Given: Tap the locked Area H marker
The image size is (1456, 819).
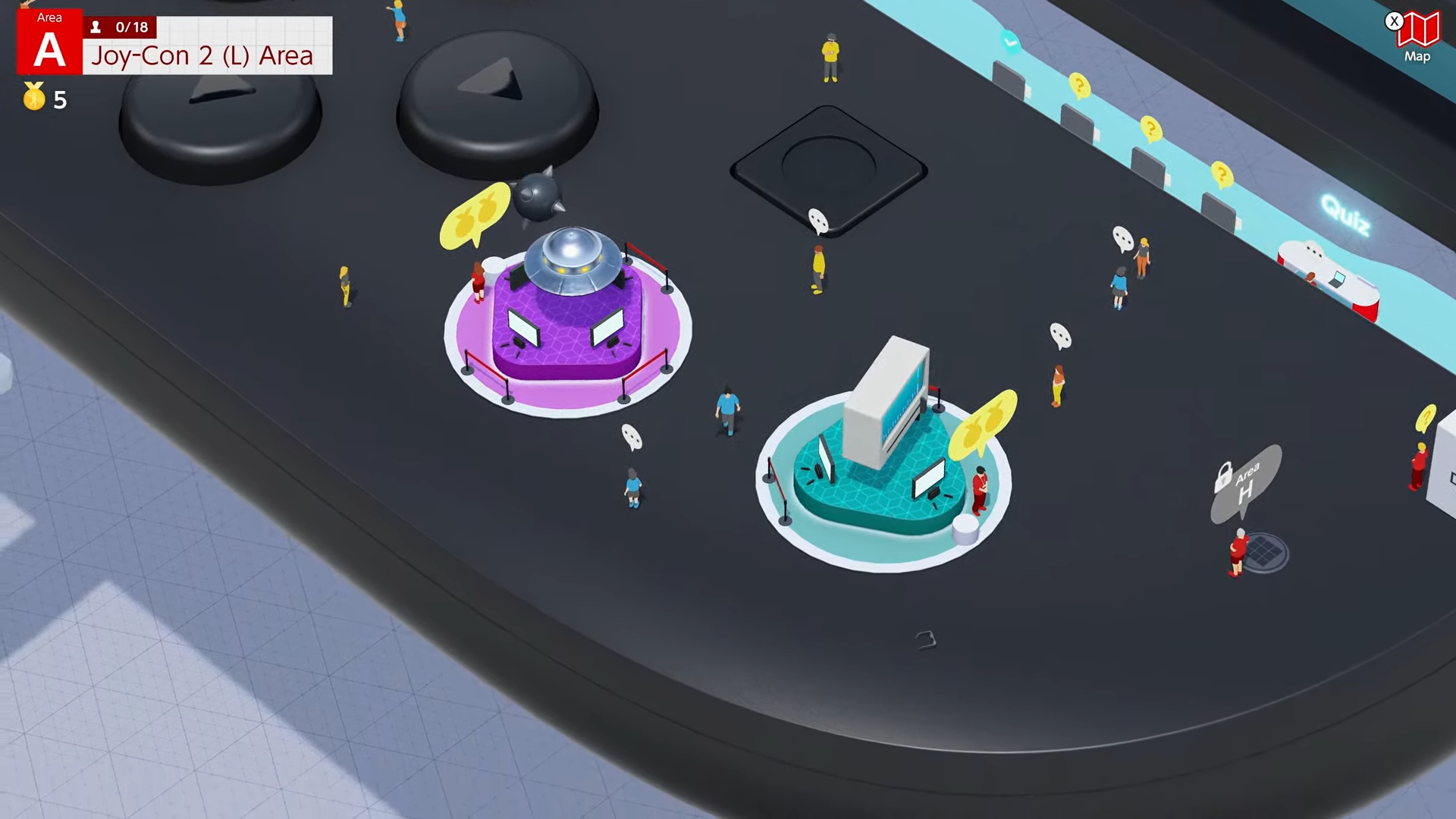Looking at the screenshot, I should [x=1245, y=484].
